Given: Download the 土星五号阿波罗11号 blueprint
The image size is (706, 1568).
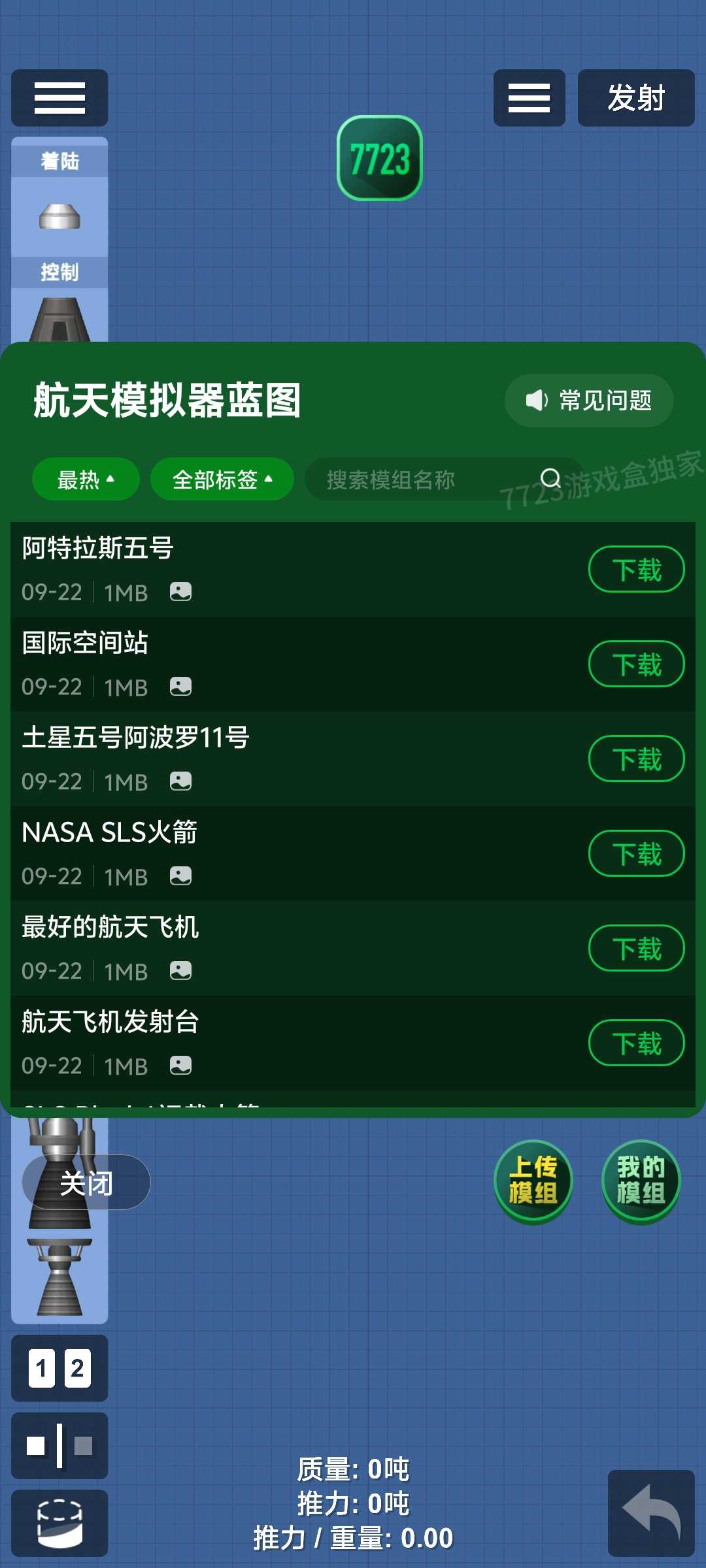Looking at the screenshot, I should pos(636,759).
